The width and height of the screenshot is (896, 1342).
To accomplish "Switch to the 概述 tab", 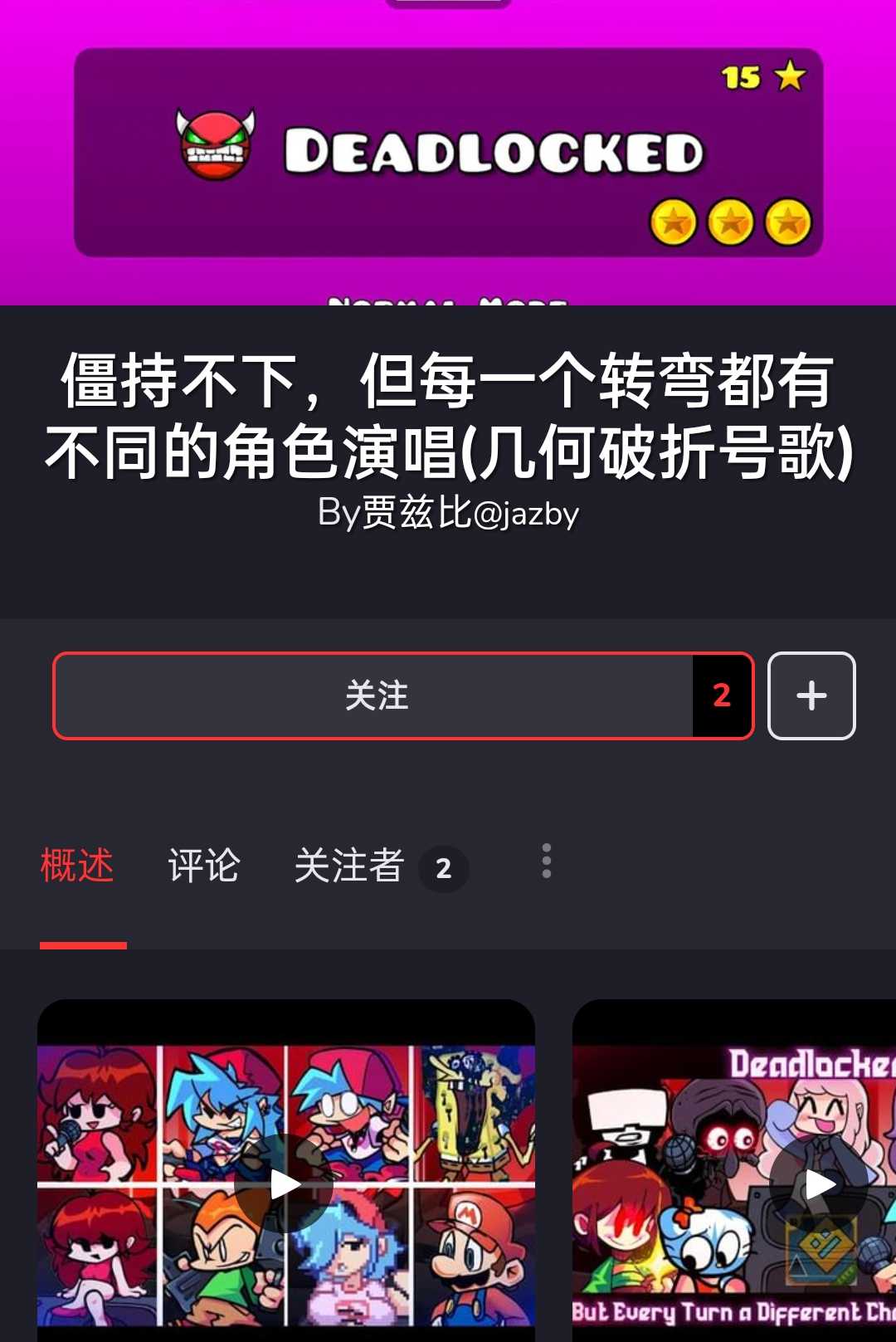I will tap(77, 866).
